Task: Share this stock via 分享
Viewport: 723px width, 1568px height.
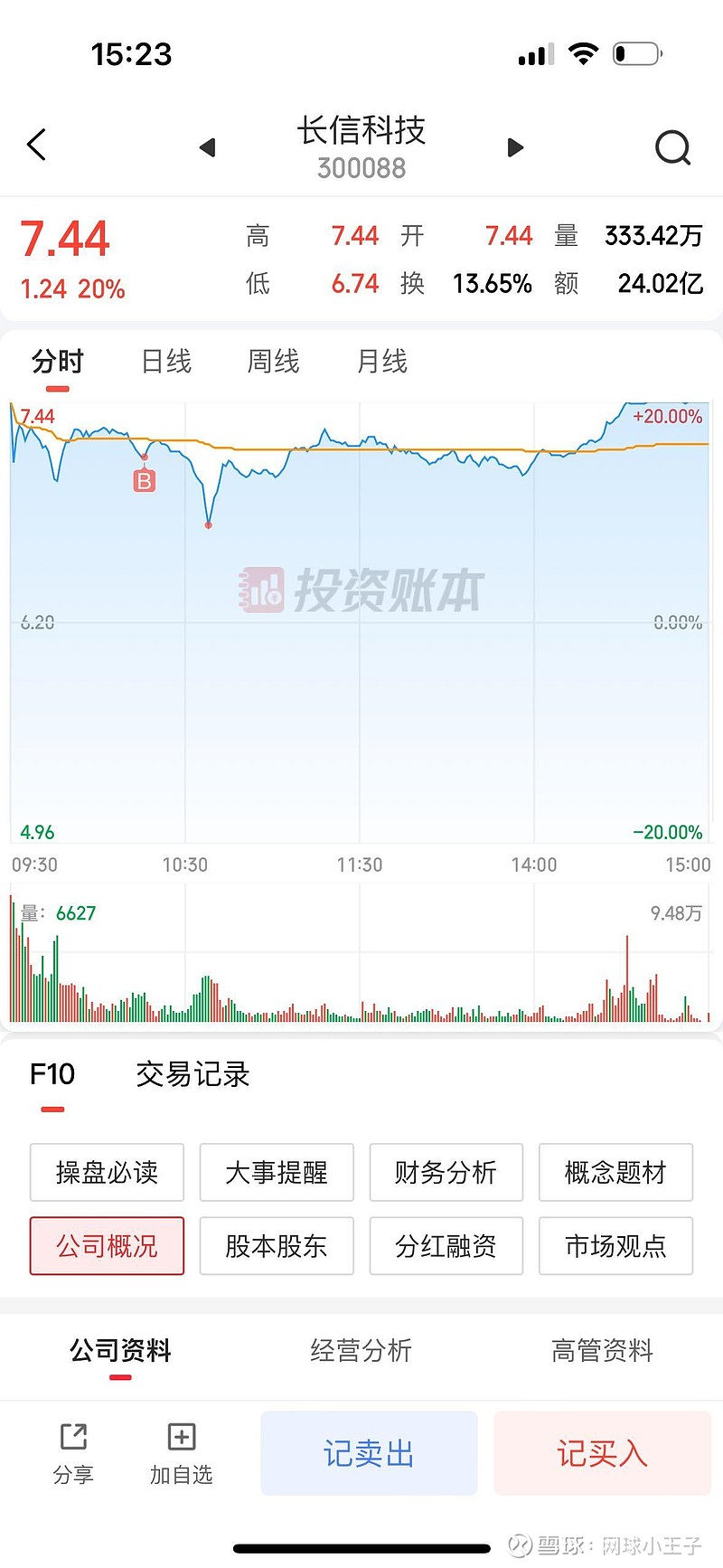Action: point(73,1453)
